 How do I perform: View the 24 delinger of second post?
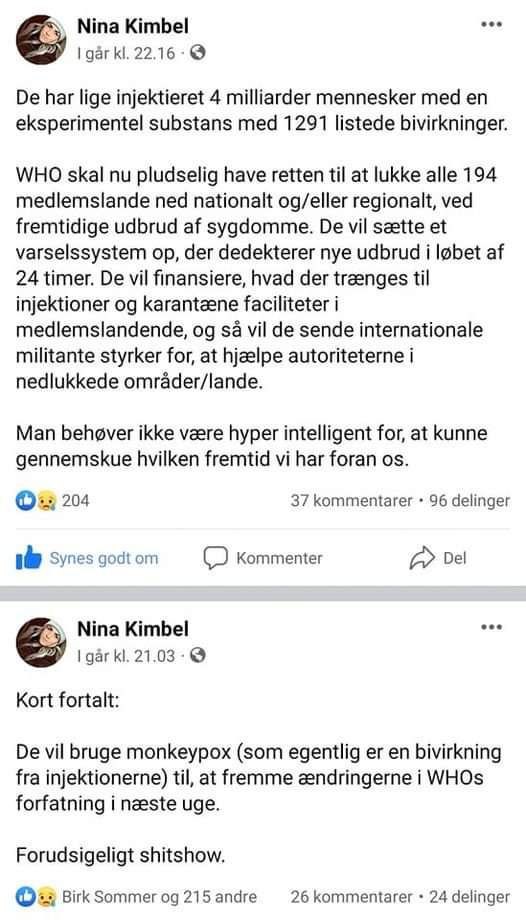[x=470, y=897]
